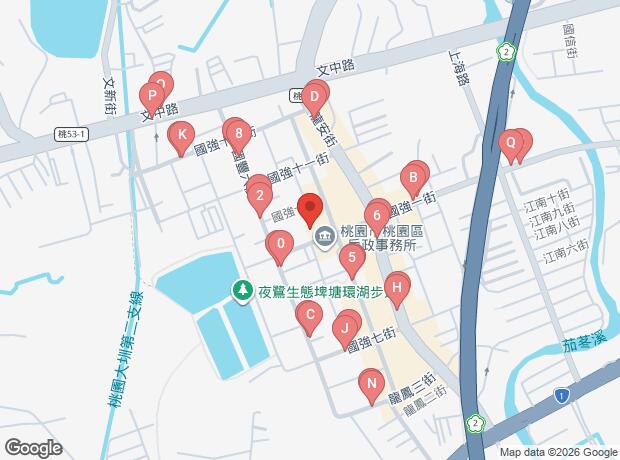Image resolution: width=620 pixels, height=460 pixels.
Task: Open the pin numbered 6
Action: point(377,215)
